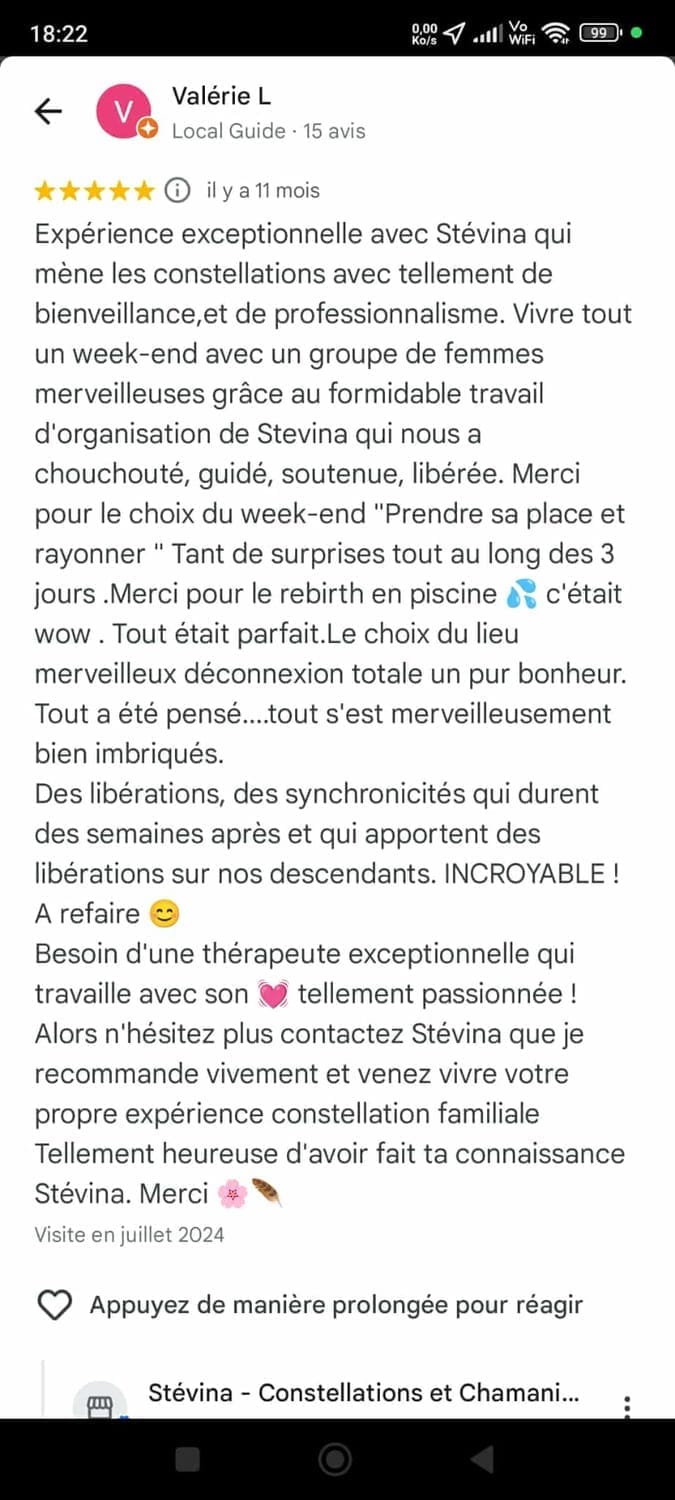Open the Stévina business response header
Viewport: 675px width, 1500px height.
point(364,1393)
